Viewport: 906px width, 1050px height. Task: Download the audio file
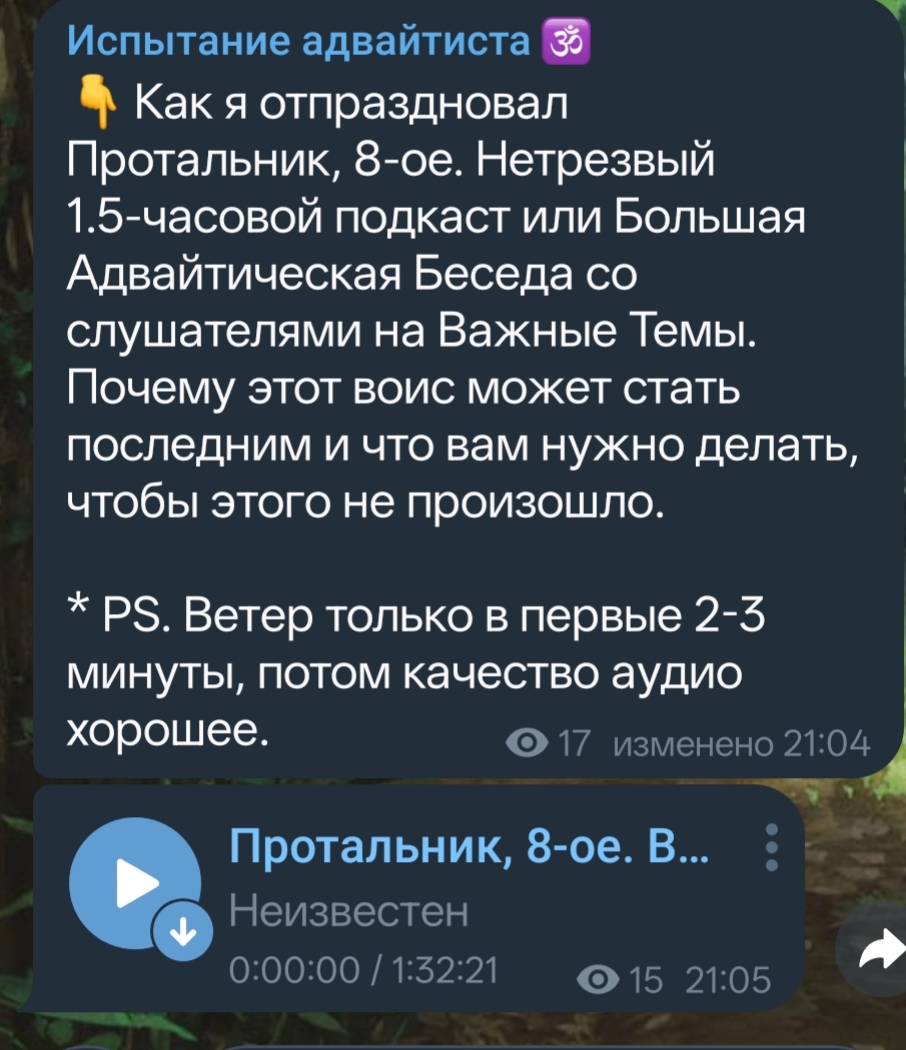[182, 935]
